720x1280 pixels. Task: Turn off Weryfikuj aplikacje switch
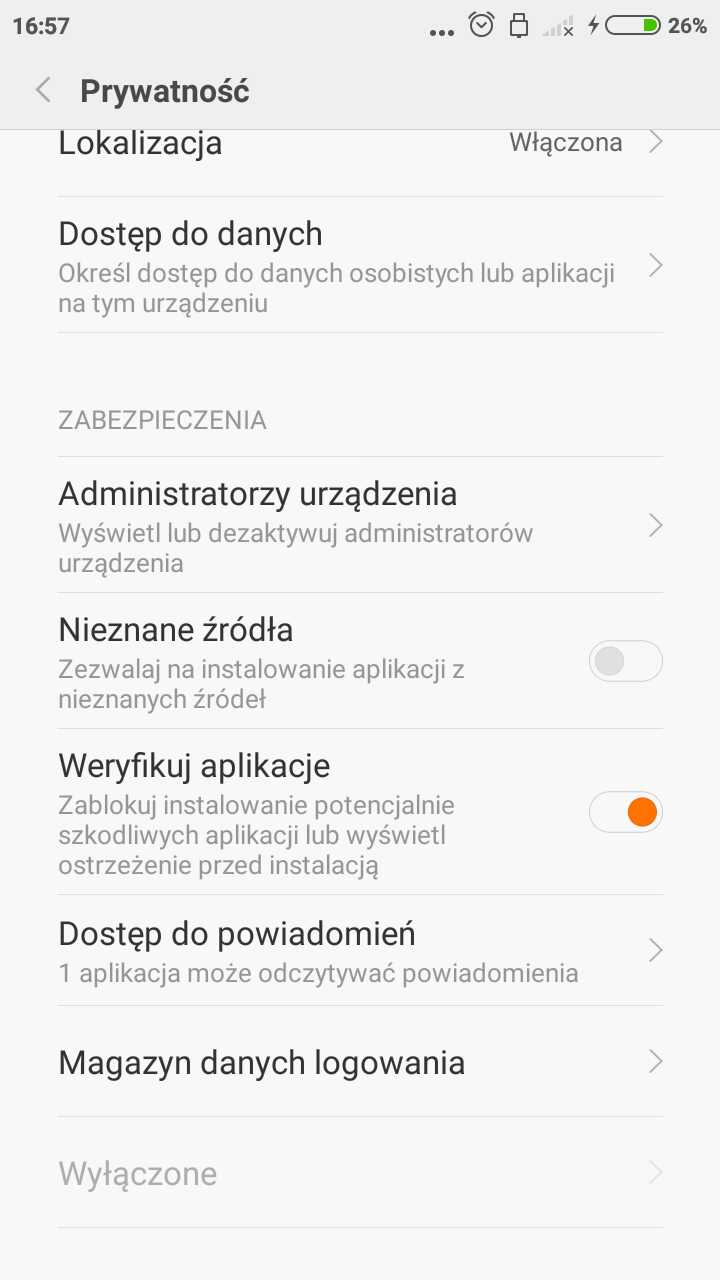[625, 811]
